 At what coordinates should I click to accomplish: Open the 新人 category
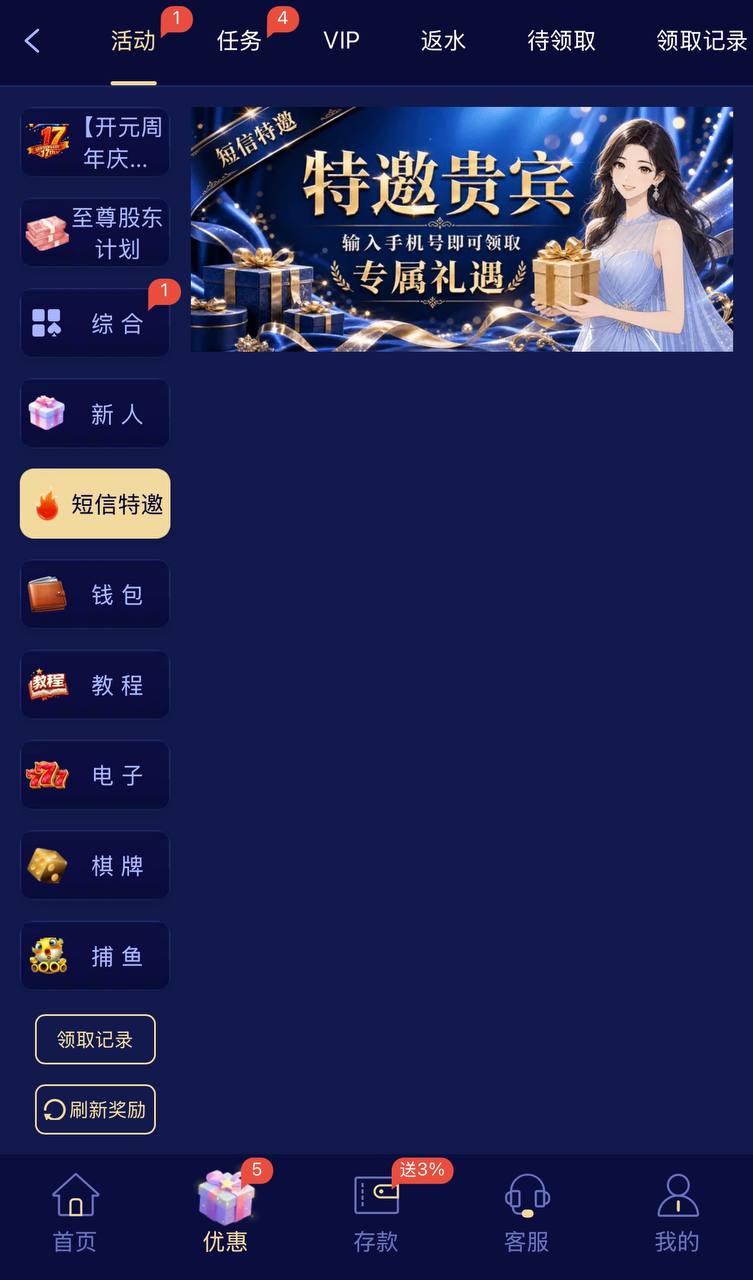tap(95, 414)
